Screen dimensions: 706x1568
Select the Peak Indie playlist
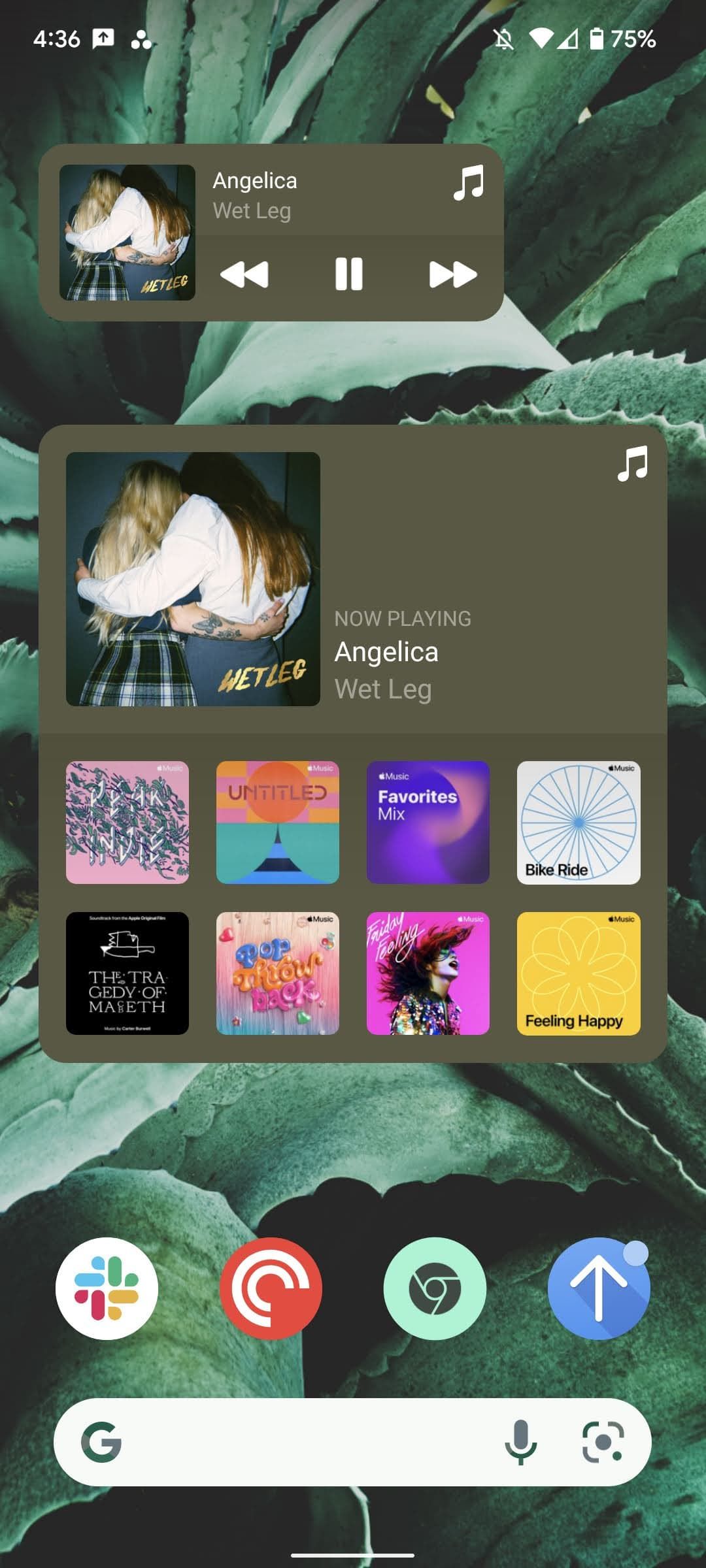tap(127, 822)
